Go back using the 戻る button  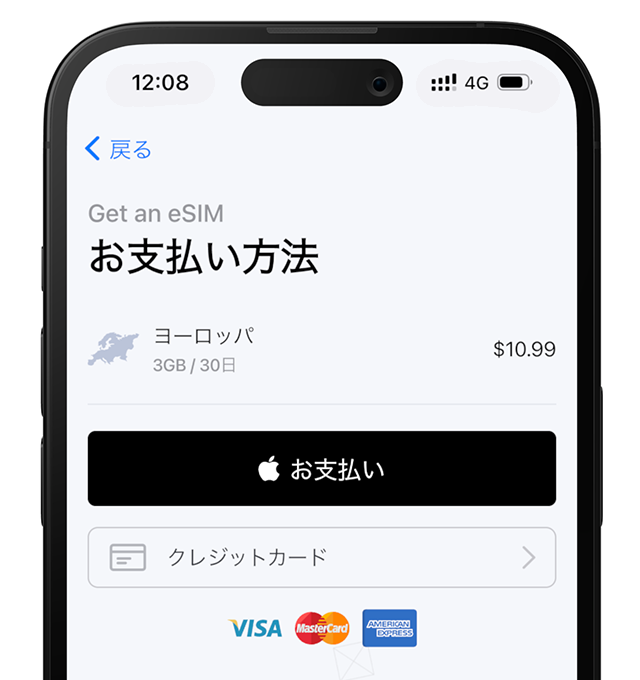[x=119, y=150]
